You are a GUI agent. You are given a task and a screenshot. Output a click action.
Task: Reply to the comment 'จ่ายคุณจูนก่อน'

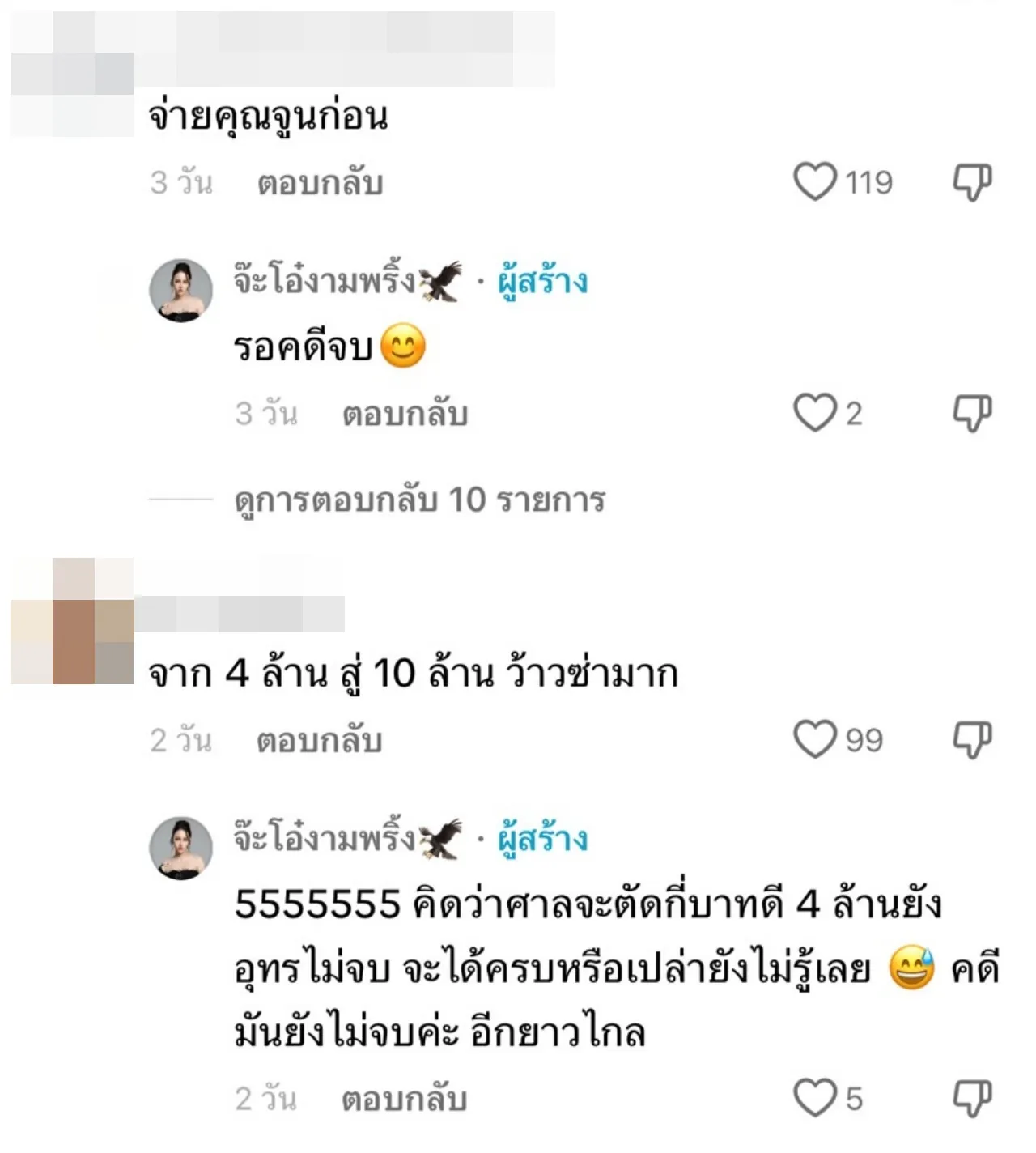tap(320, 184)
